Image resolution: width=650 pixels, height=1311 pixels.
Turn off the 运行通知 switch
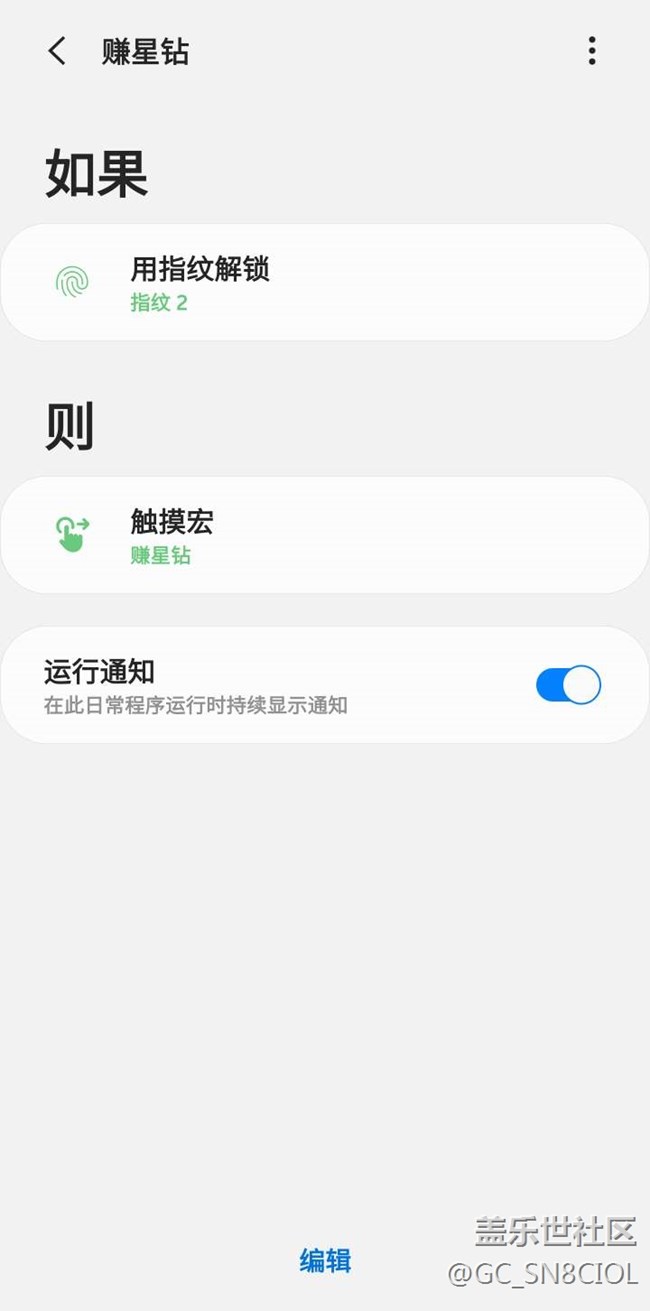point(568,685)
